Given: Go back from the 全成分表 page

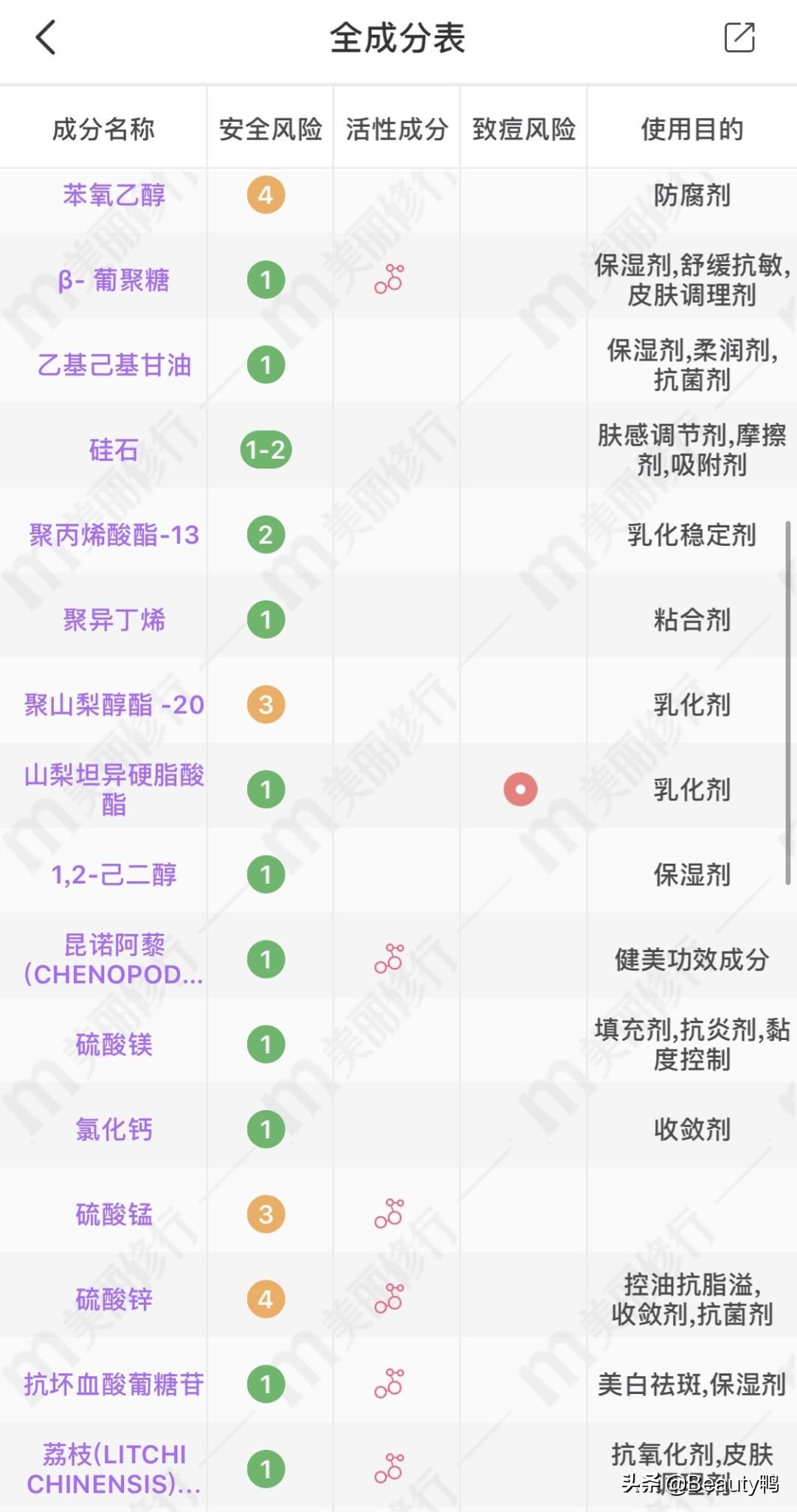Looking at the screenshot, I should pos(46,38).
